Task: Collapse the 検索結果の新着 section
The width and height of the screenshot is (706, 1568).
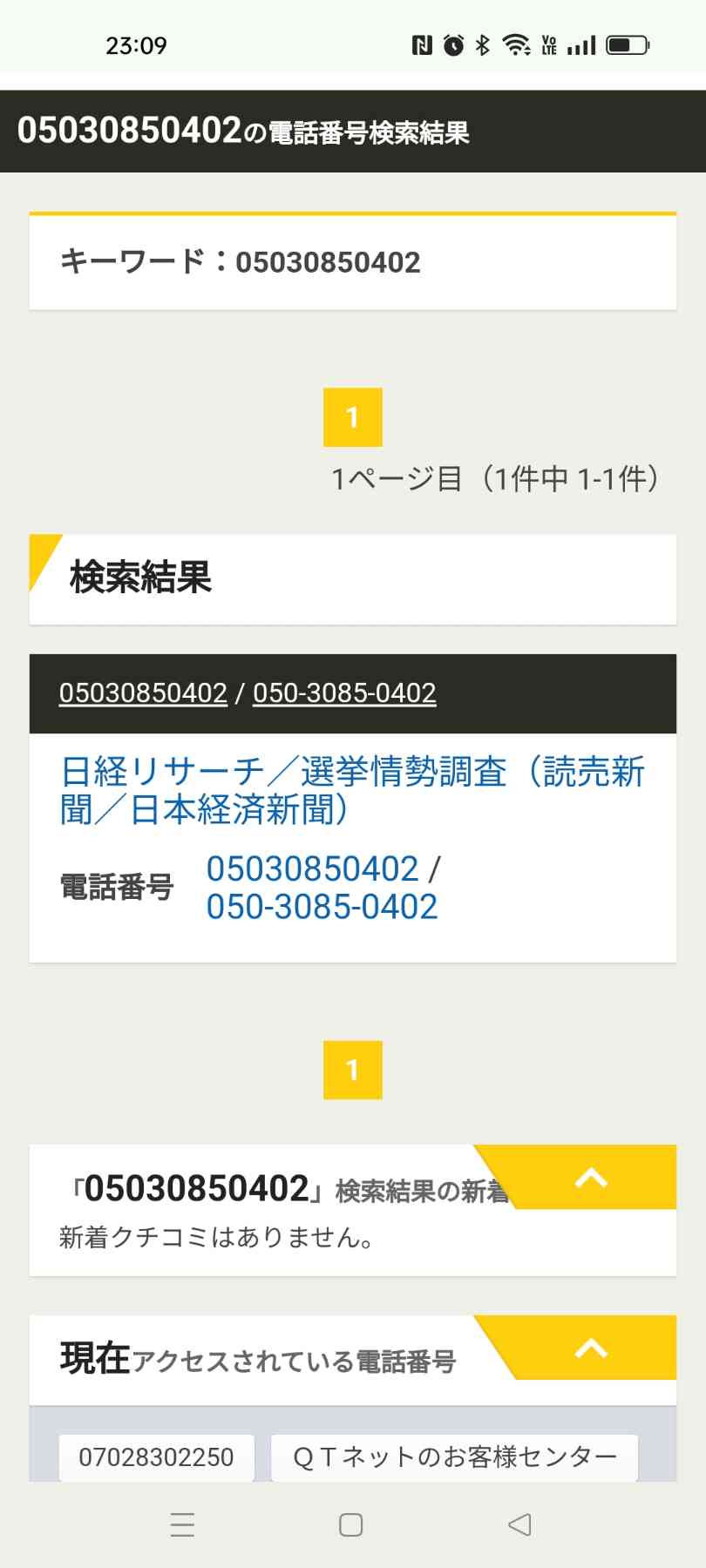Action: (591, 1178)
